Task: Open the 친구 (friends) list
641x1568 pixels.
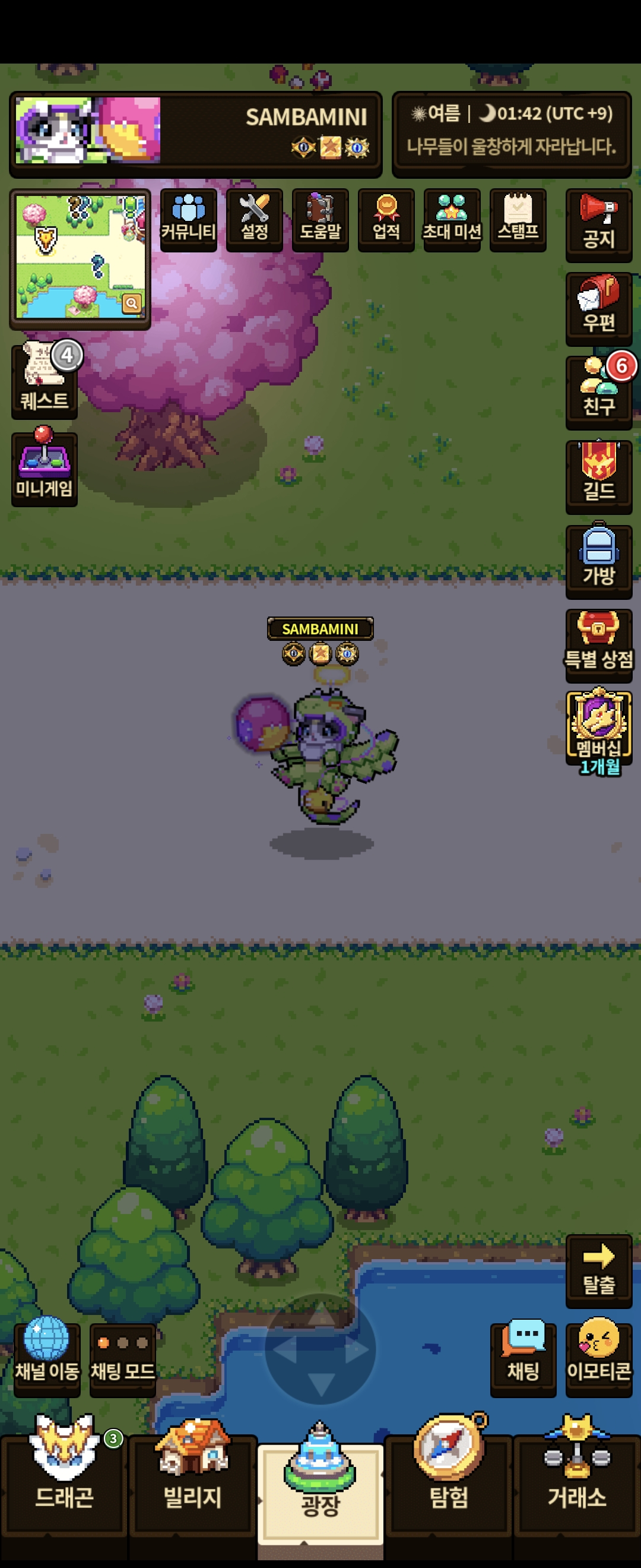Action: [x=598, y=392]
